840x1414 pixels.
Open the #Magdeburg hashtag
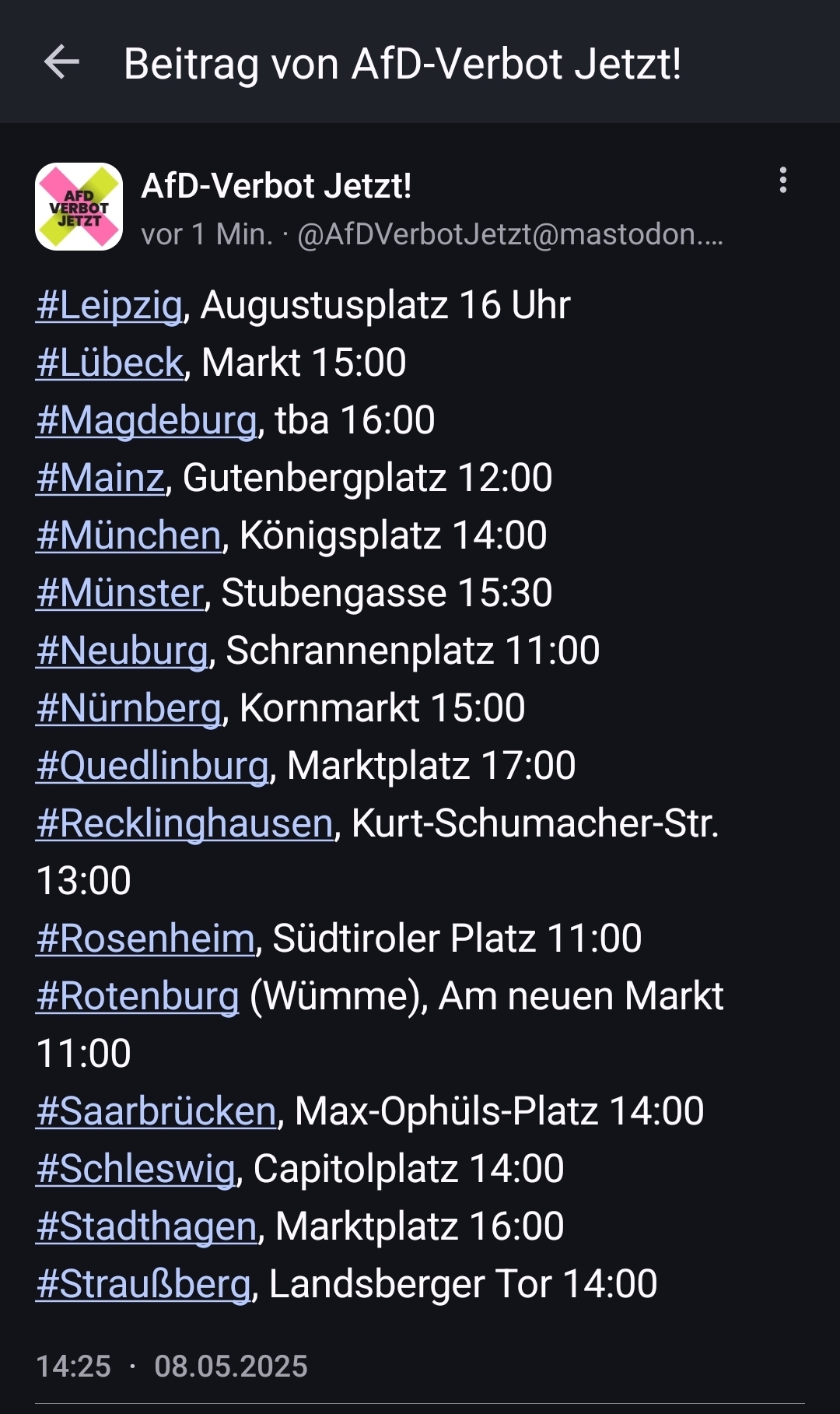pos(146,420)
